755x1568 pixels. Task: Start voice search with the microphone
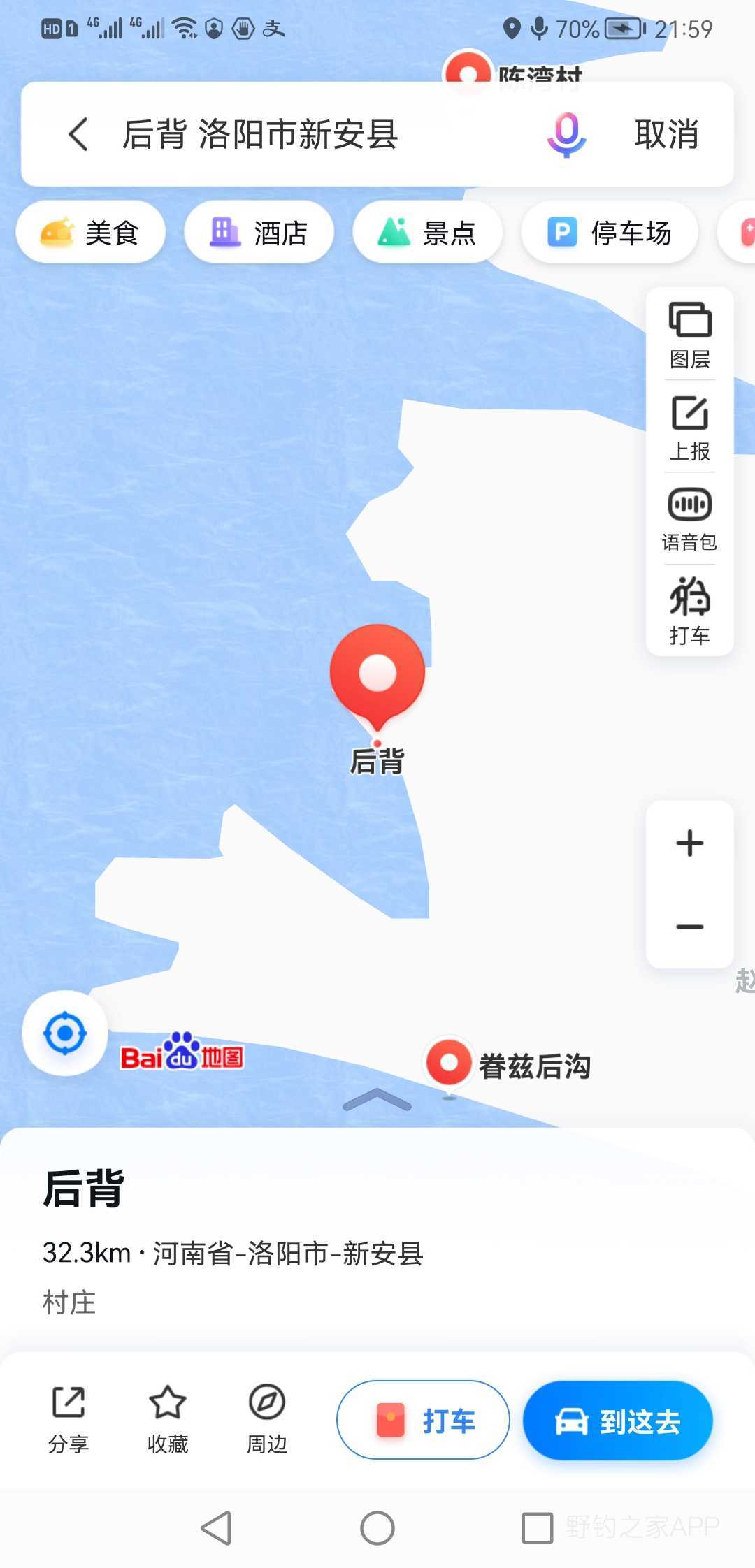tap(566, 134)
